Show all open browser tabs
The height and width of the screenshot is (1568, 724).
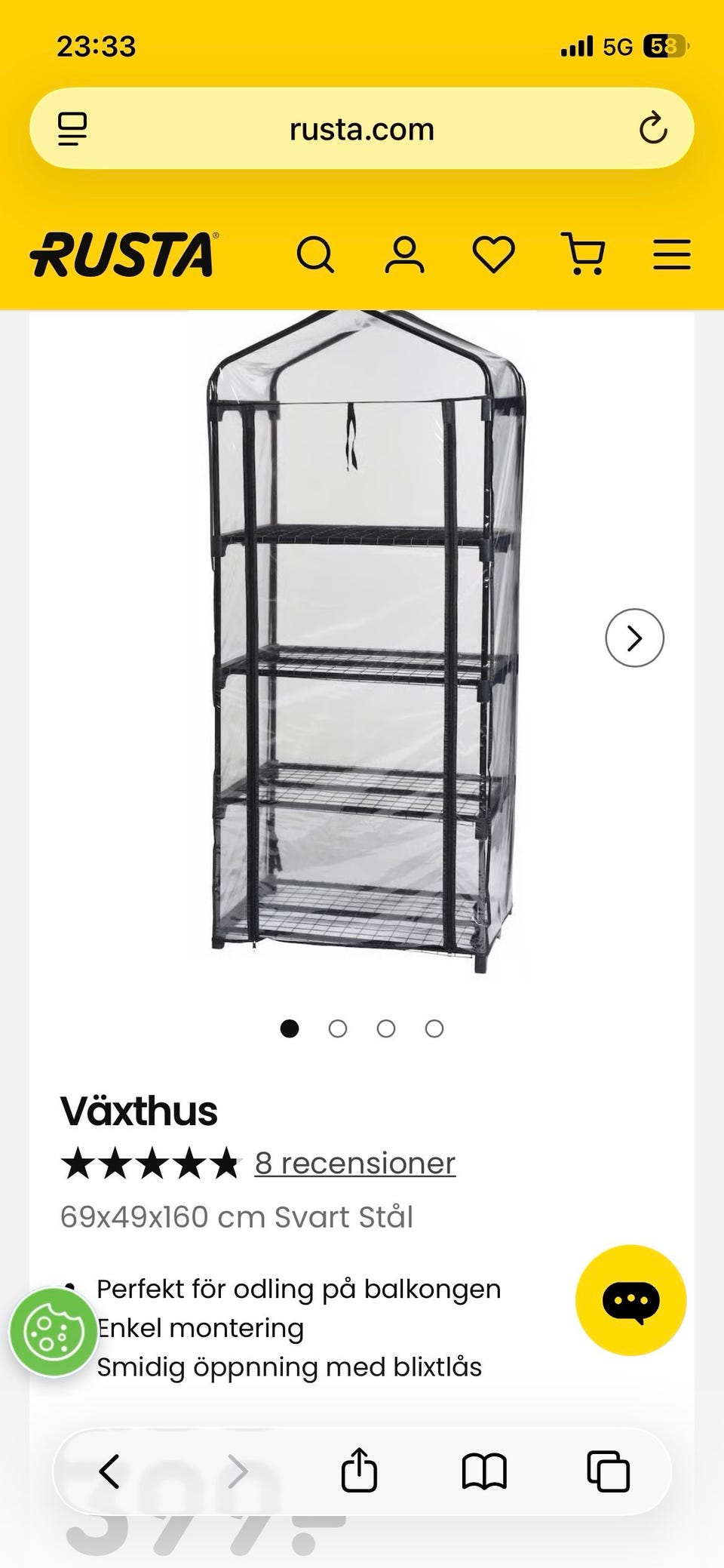608,1471
